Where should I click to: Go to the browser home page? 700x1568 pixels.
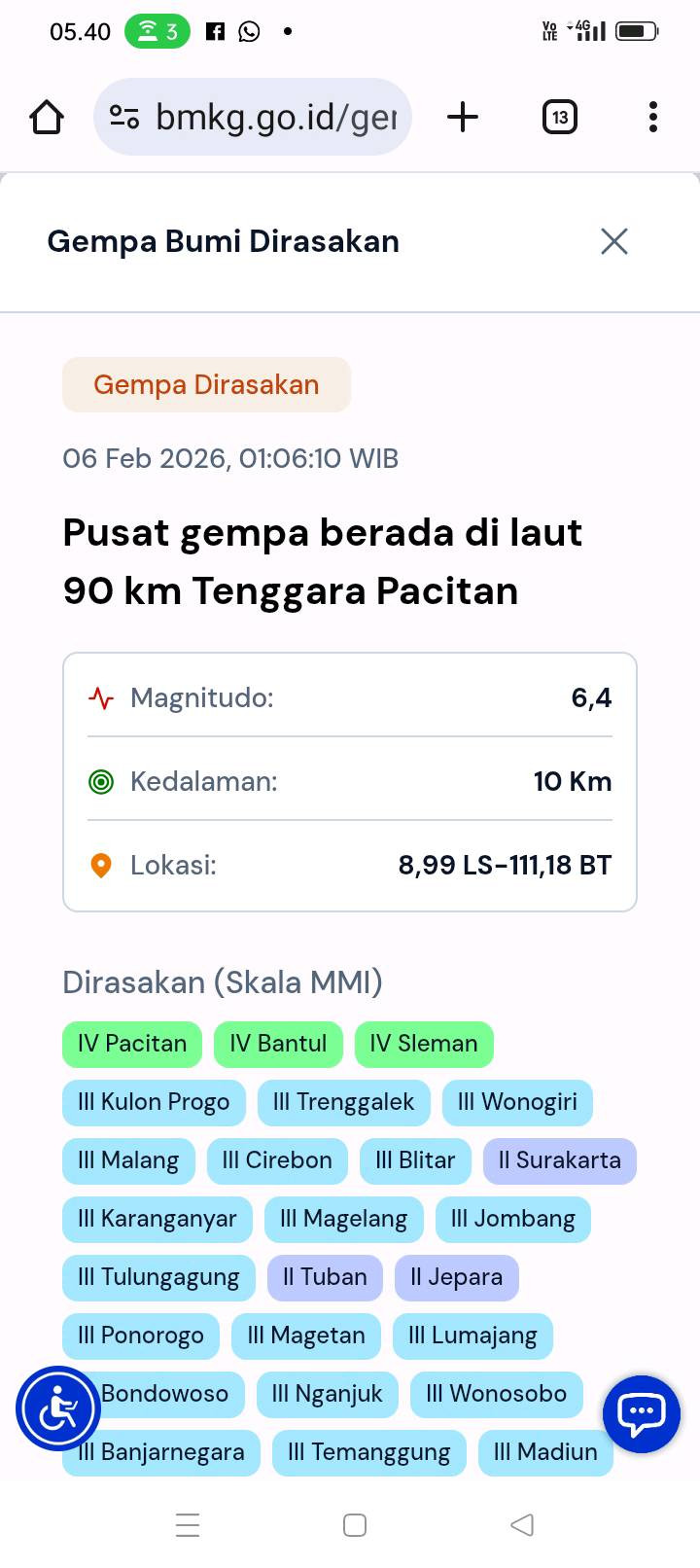click(47, 118)
